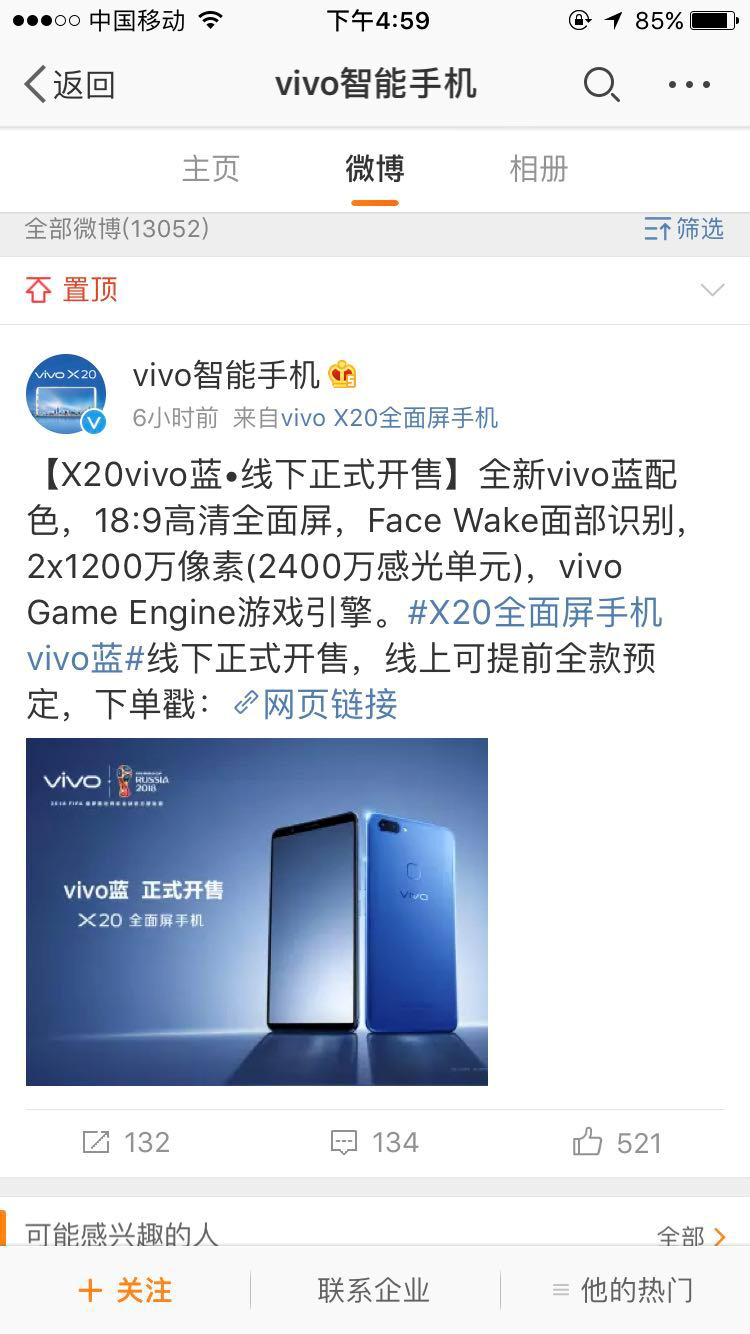
Task: Follow the account with 关注
Action: (x=125, y=1290)
